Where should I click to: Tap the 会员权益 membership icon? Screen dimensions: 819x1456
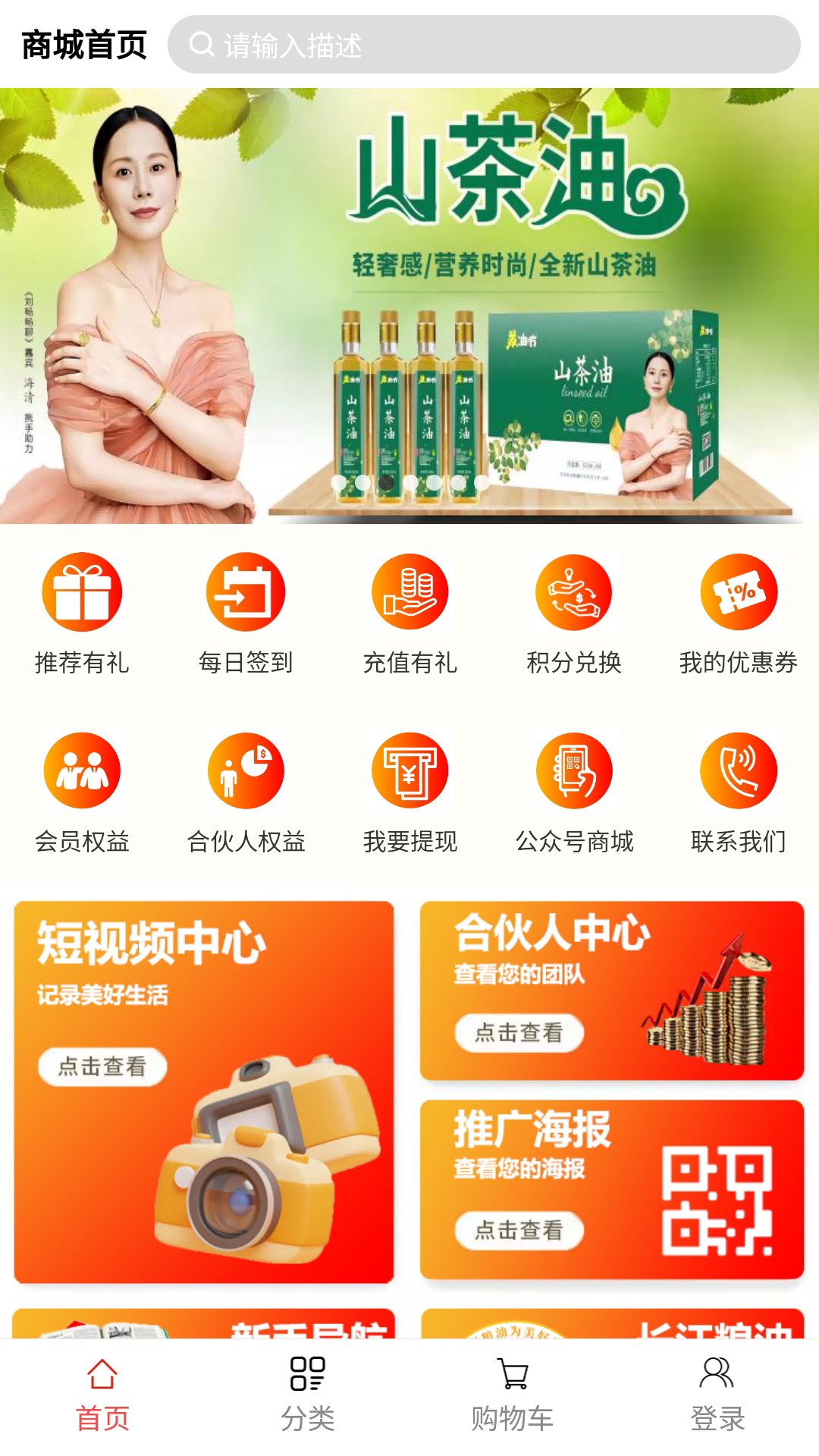(x=81, y=770)
